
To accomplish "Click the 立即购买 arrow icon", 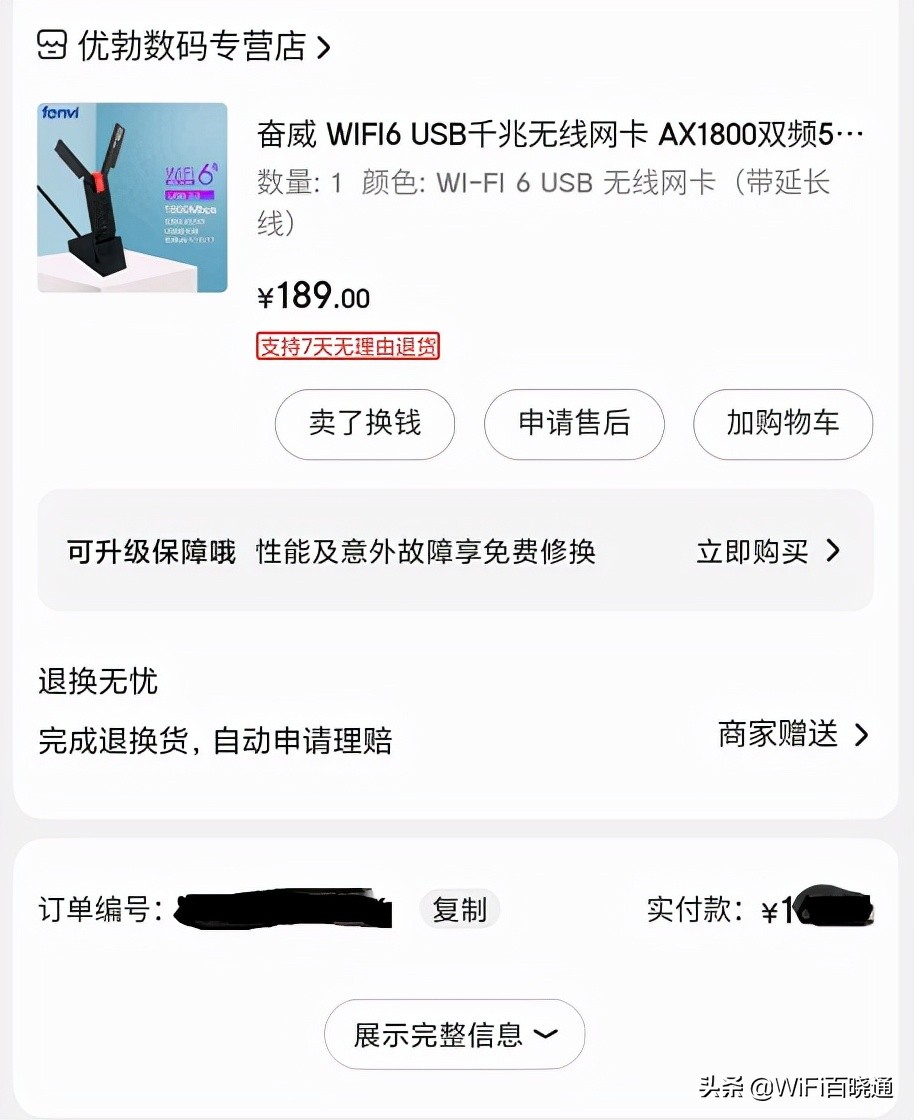I will click(x=833, y=551).
